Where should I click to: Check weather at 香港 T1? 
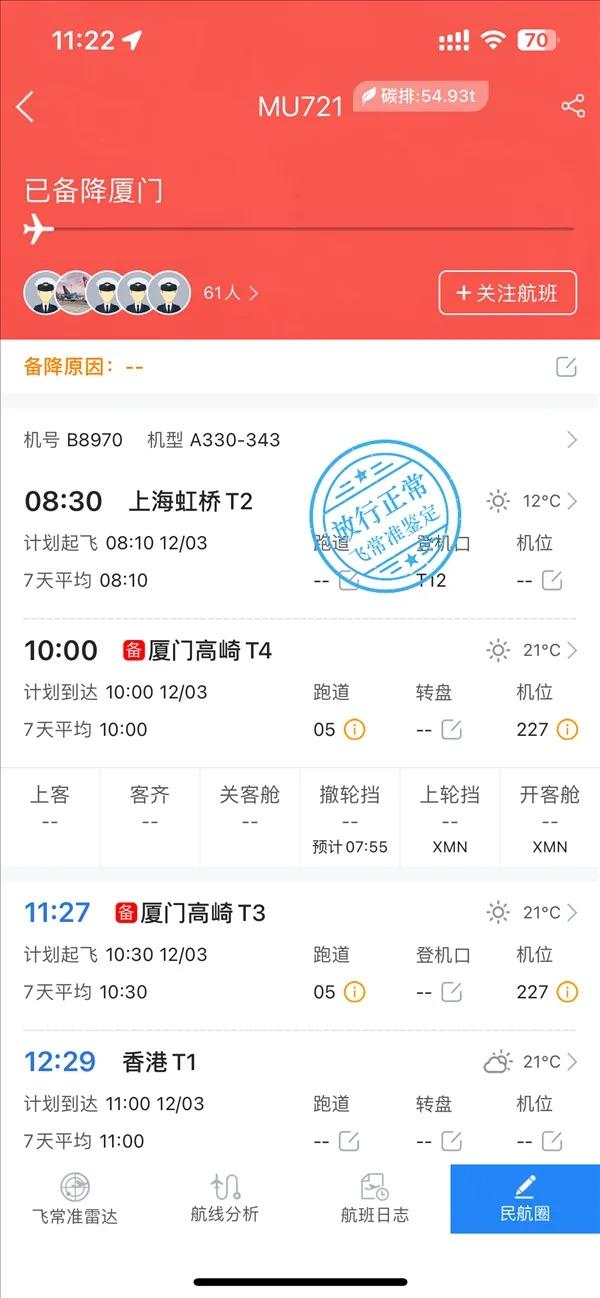pyautogui.click(x=532, y=1062)
